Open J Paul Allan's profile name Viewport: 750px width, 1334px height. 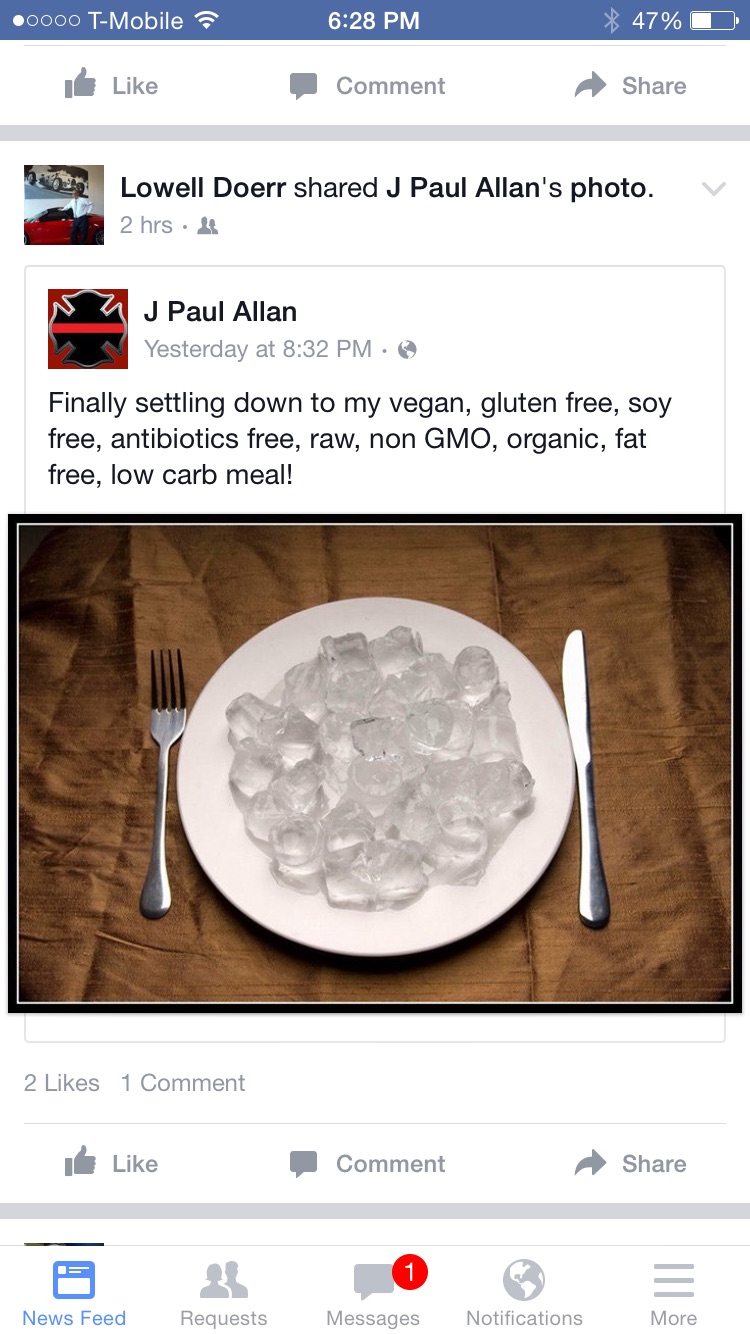click(220, 311)
